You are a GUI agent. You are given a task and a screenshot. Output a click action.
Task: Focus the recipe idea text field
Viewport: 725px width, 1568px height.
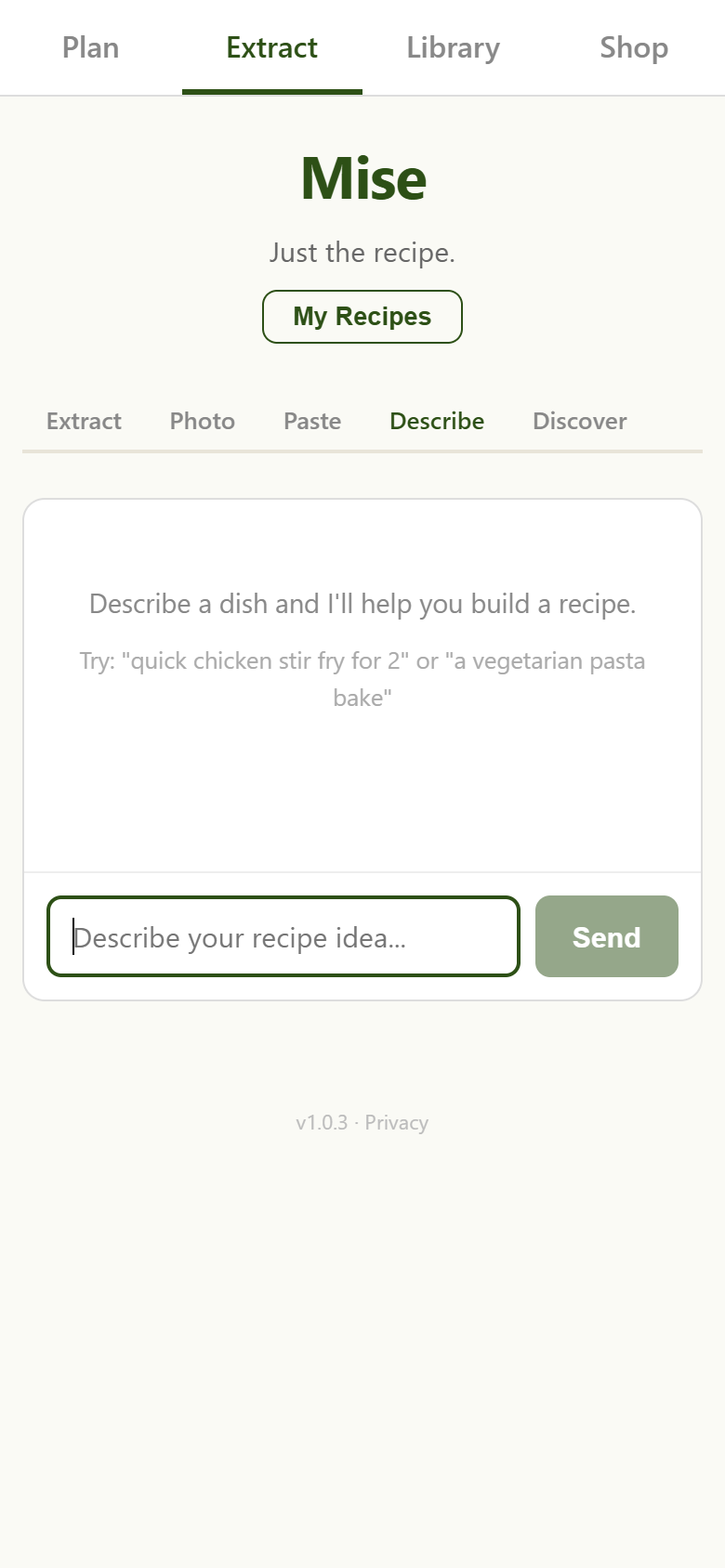pyautogui.click(x=283, y=936)
